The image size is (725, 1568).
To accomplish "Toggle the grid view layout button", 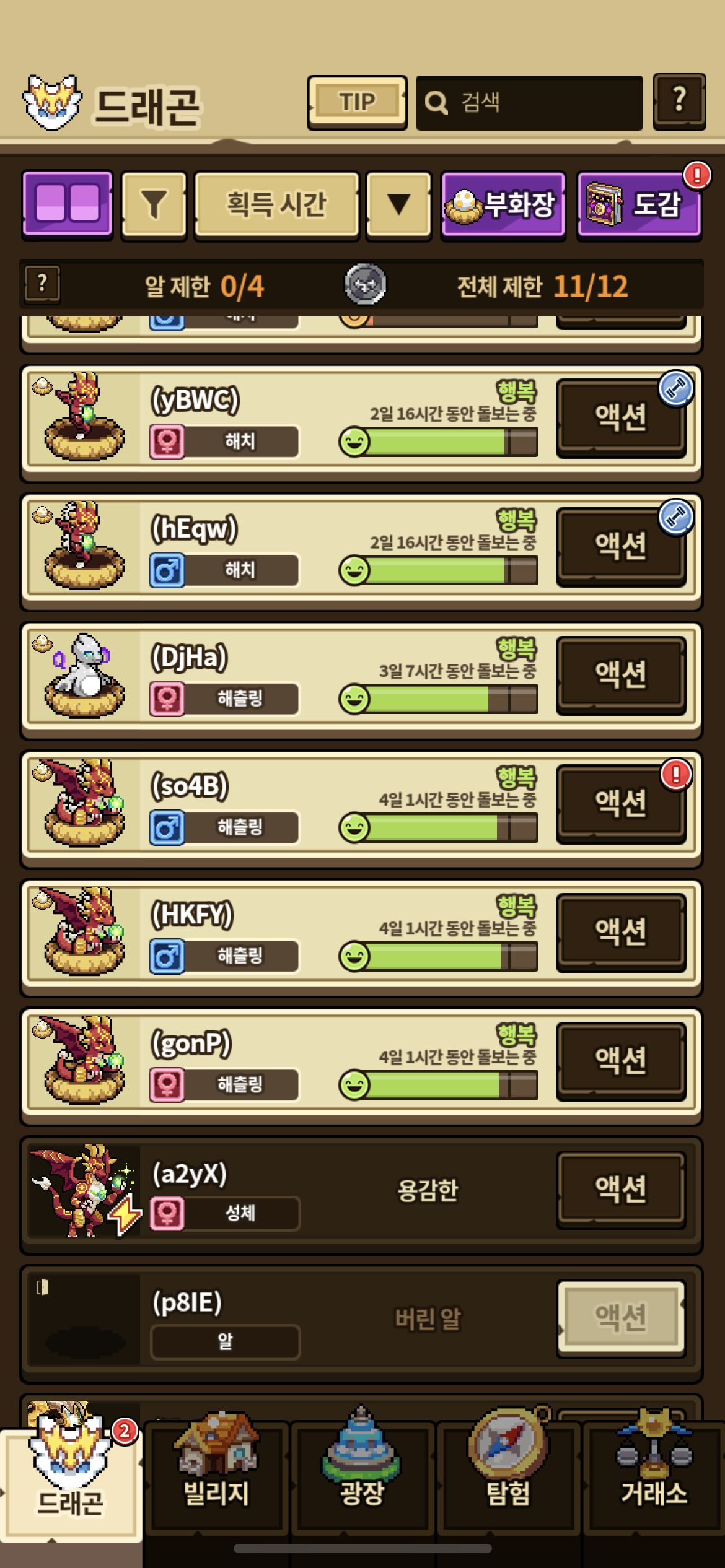I will pyautogui.click(x=68, y=205).
